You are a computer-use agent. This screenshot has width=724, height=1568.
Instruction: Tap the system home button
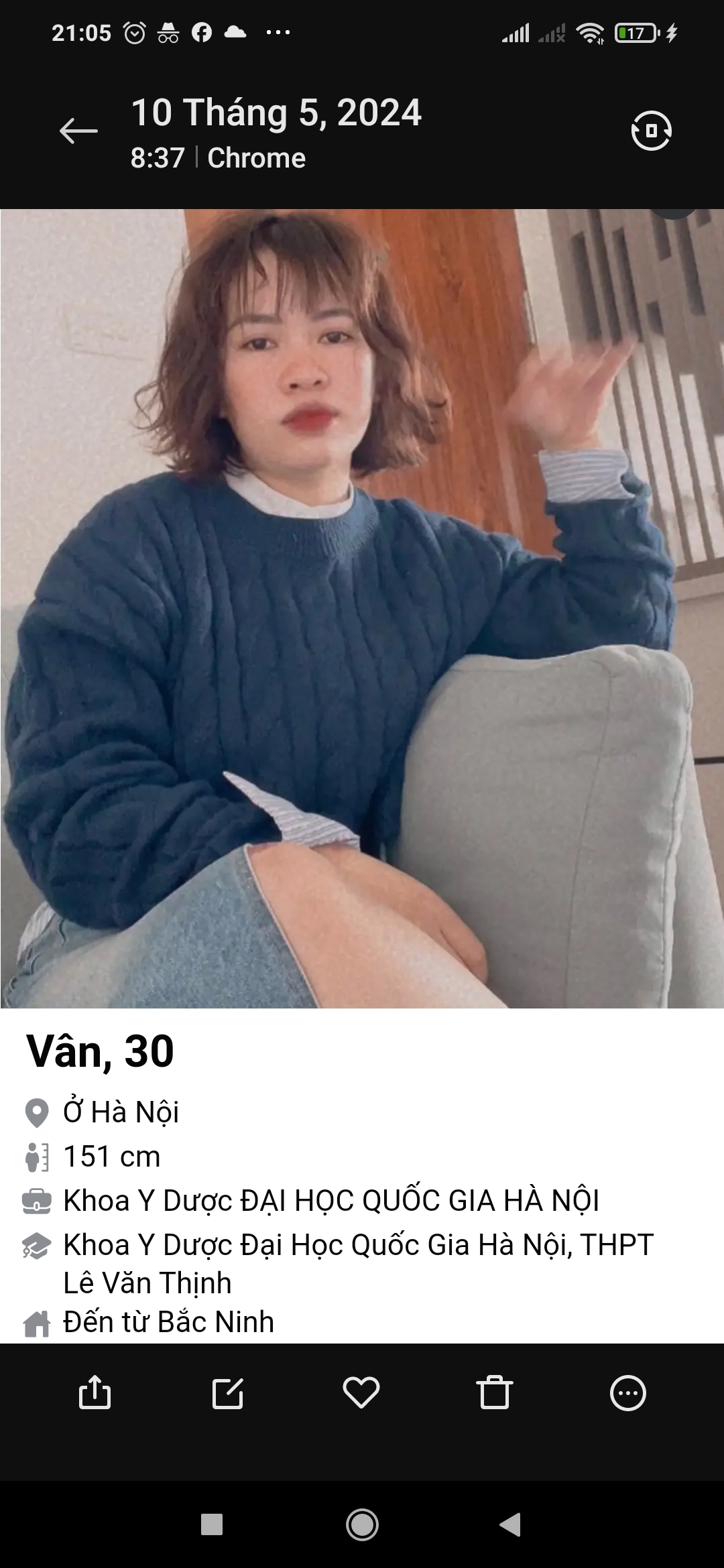click(x=362, y=1525)
